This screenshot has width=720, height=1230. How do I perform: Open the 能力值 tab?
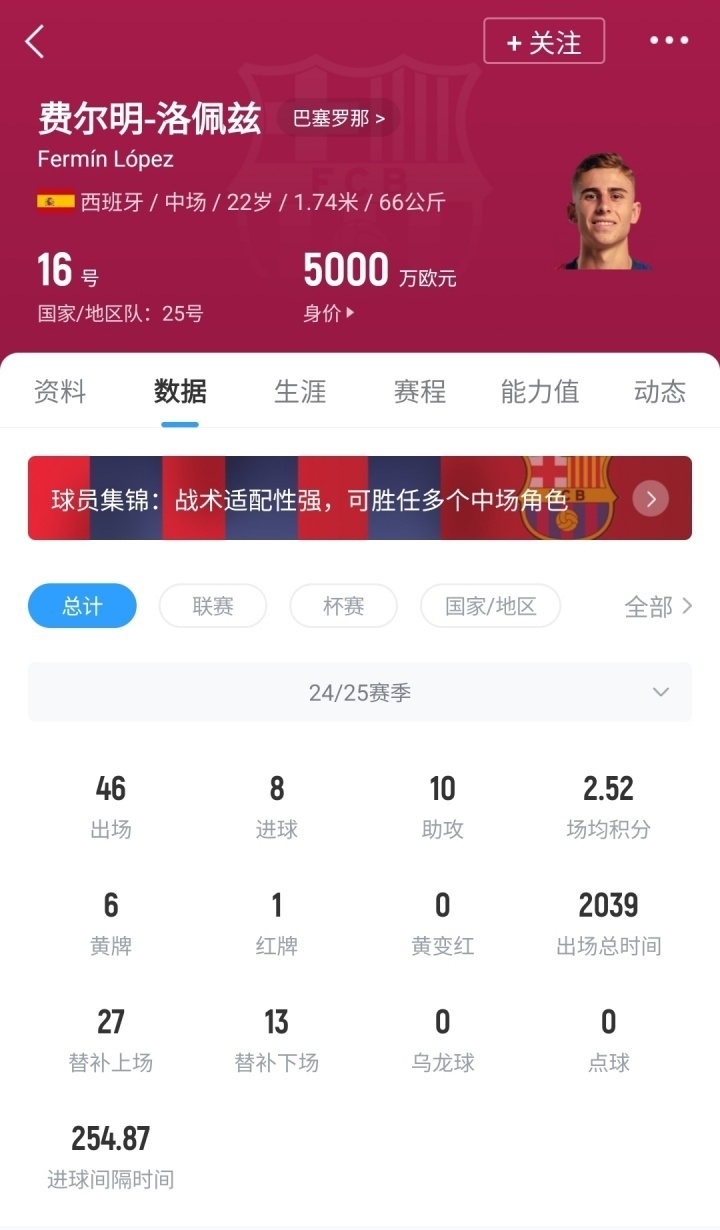pyautogui.click(x=538, y=392)
